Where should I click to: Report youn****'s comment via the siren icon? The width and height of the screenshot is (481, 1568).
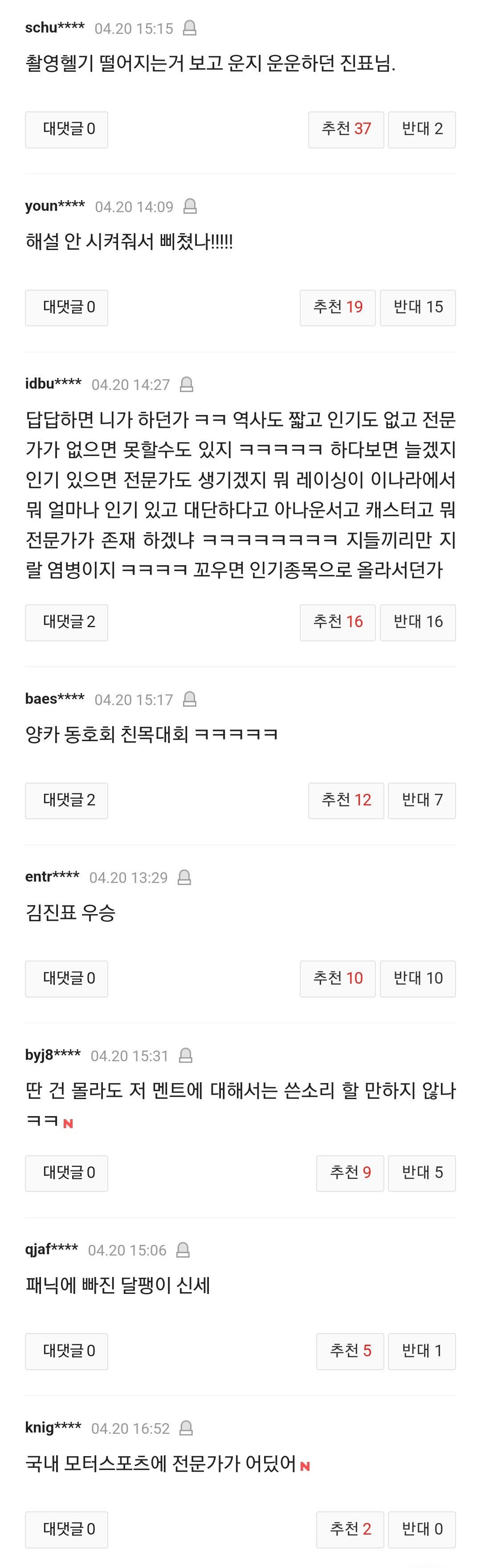[x=190, y=206]
